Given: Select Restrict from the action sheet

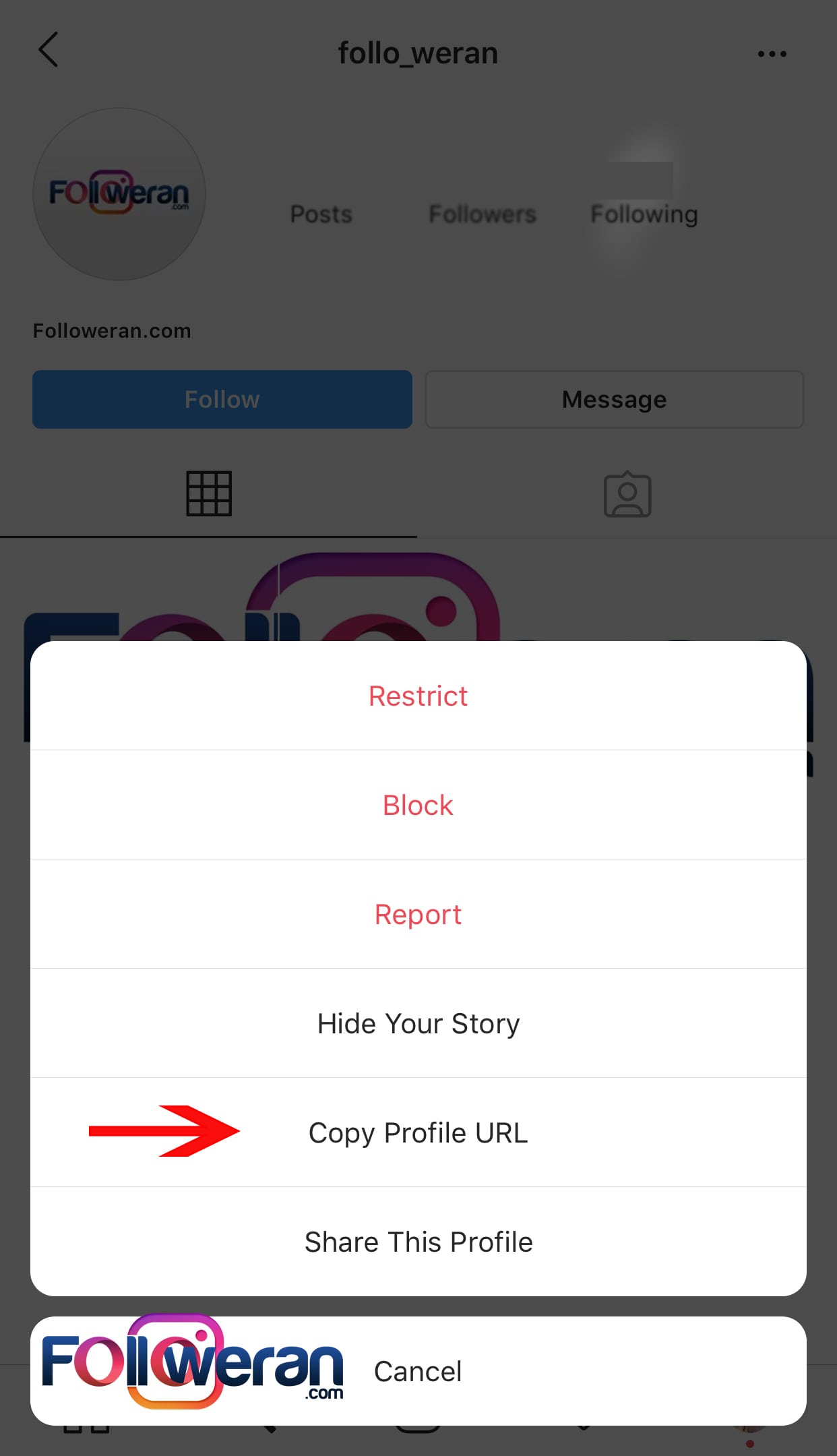Looking at the screenshot, I should pos(418,696).
